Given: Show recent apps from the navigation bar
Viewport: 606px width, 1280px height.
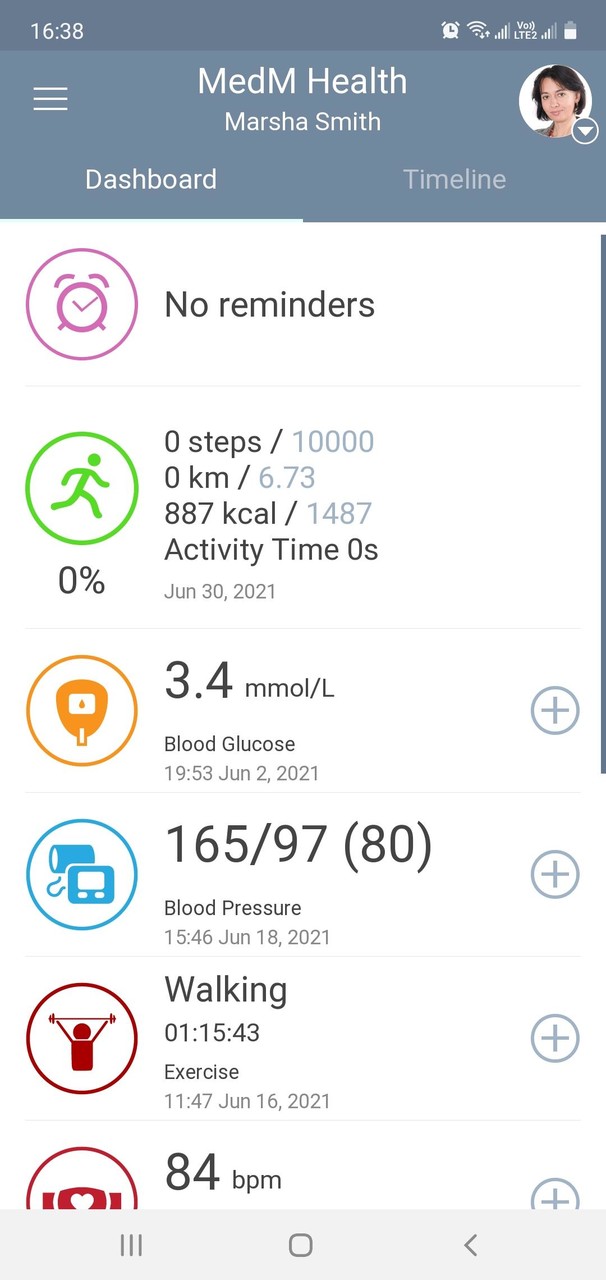Looking at the screenshot, I should (x=131, y=1245).
